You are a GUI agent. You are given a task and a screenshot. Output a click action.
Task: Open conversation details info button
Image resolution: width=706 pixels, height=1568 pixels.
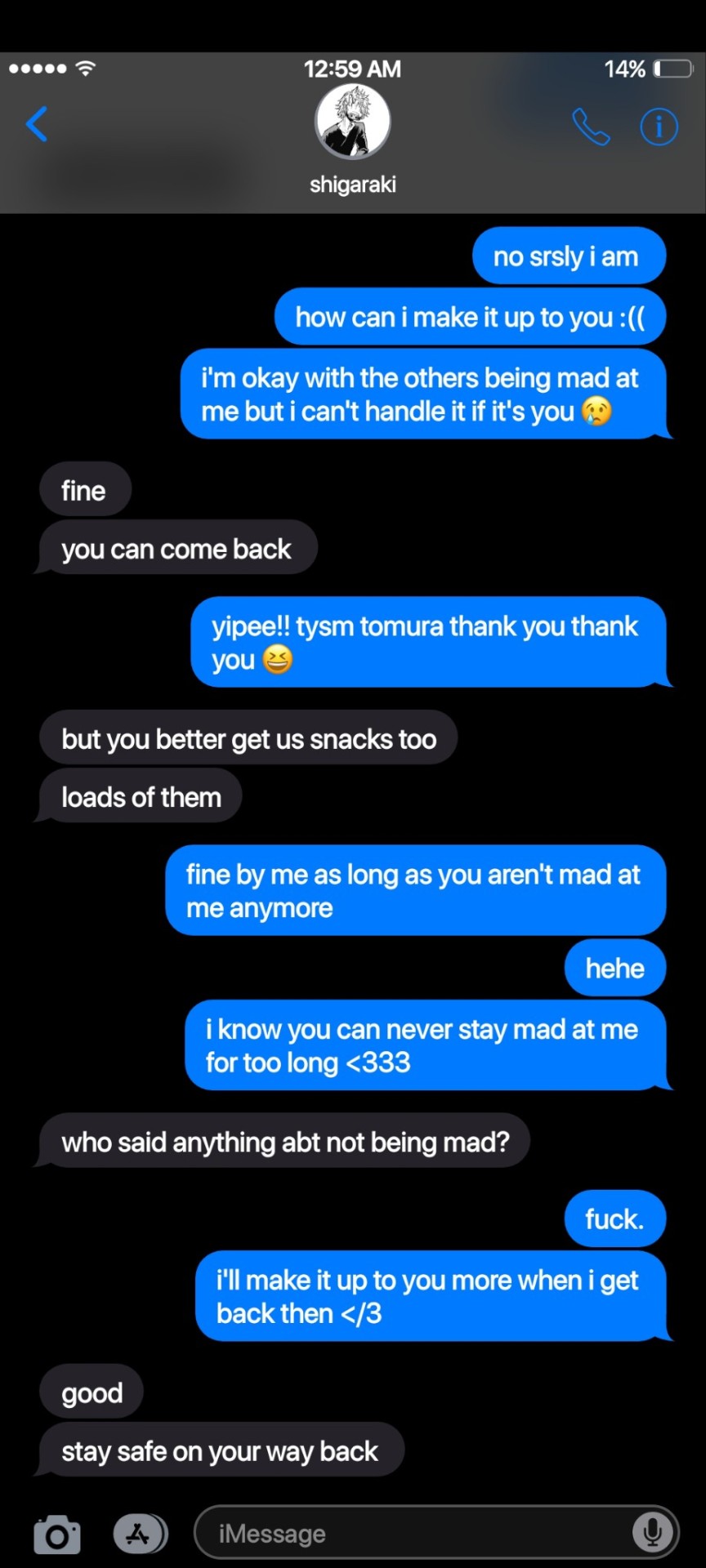(x=659, y=127)
